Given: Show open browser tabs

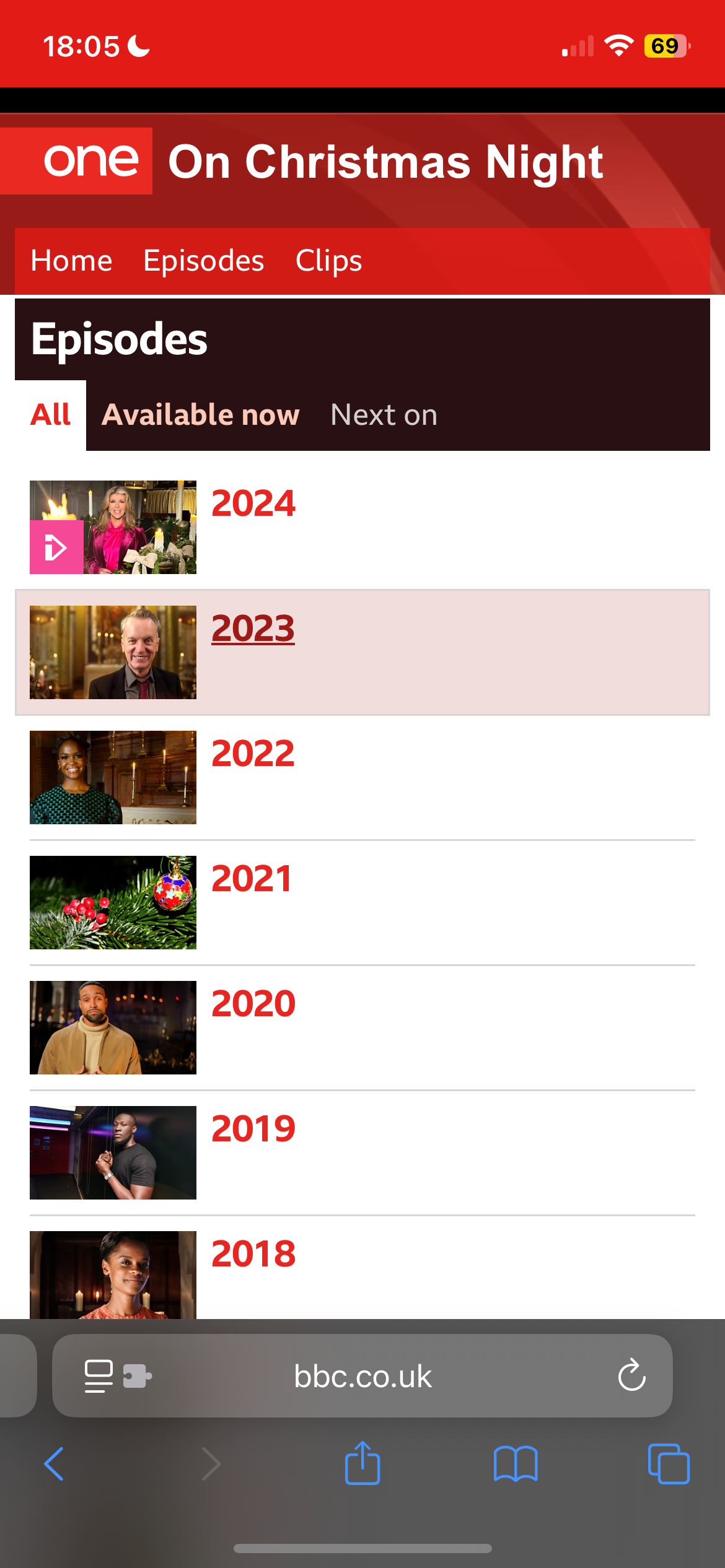Looking at the screenshot, I should pyautogui.click(x=668, y=1465).
